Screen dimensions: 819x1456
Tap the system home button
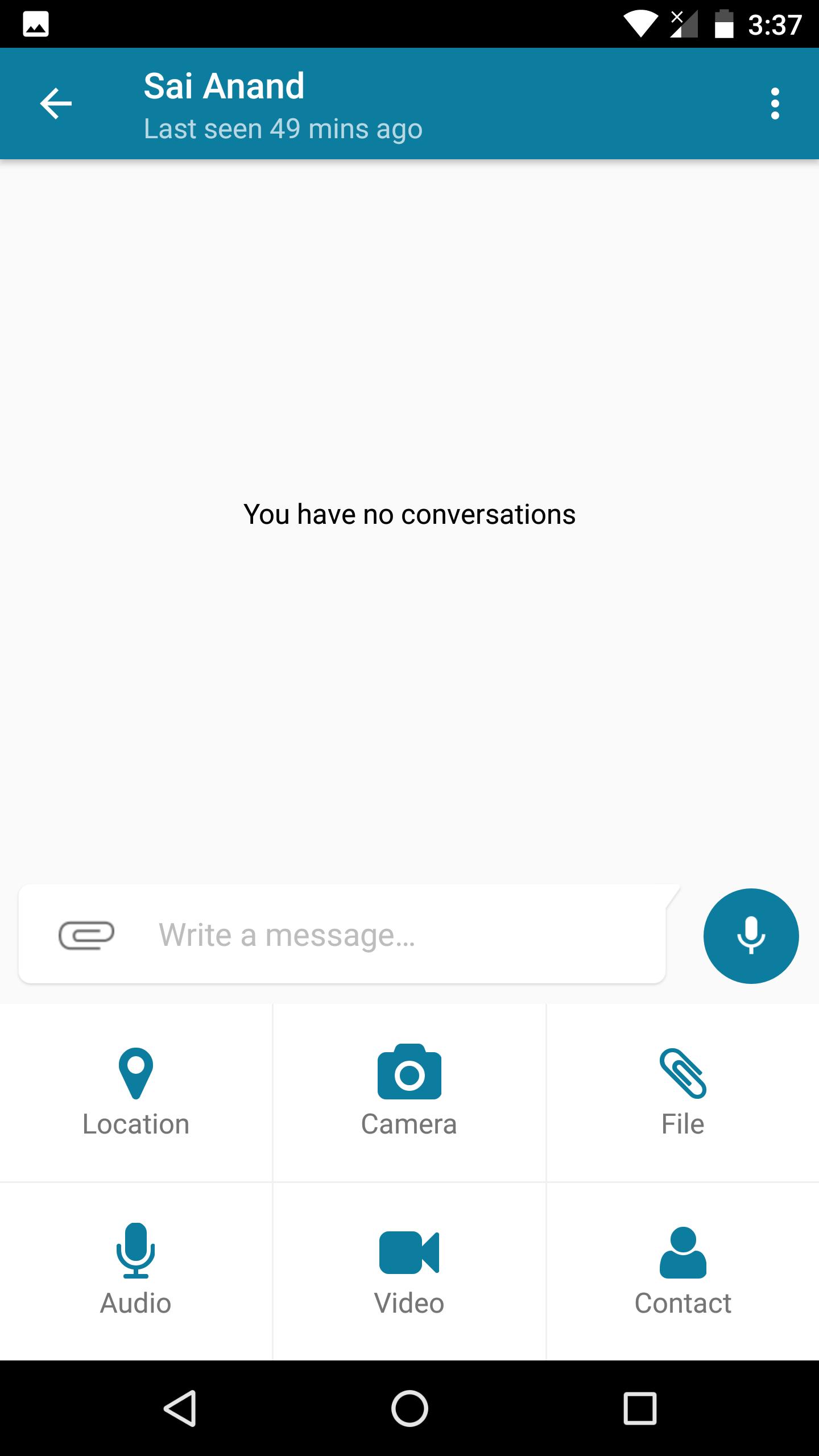pyautogui.click(x=409, y=1408)
